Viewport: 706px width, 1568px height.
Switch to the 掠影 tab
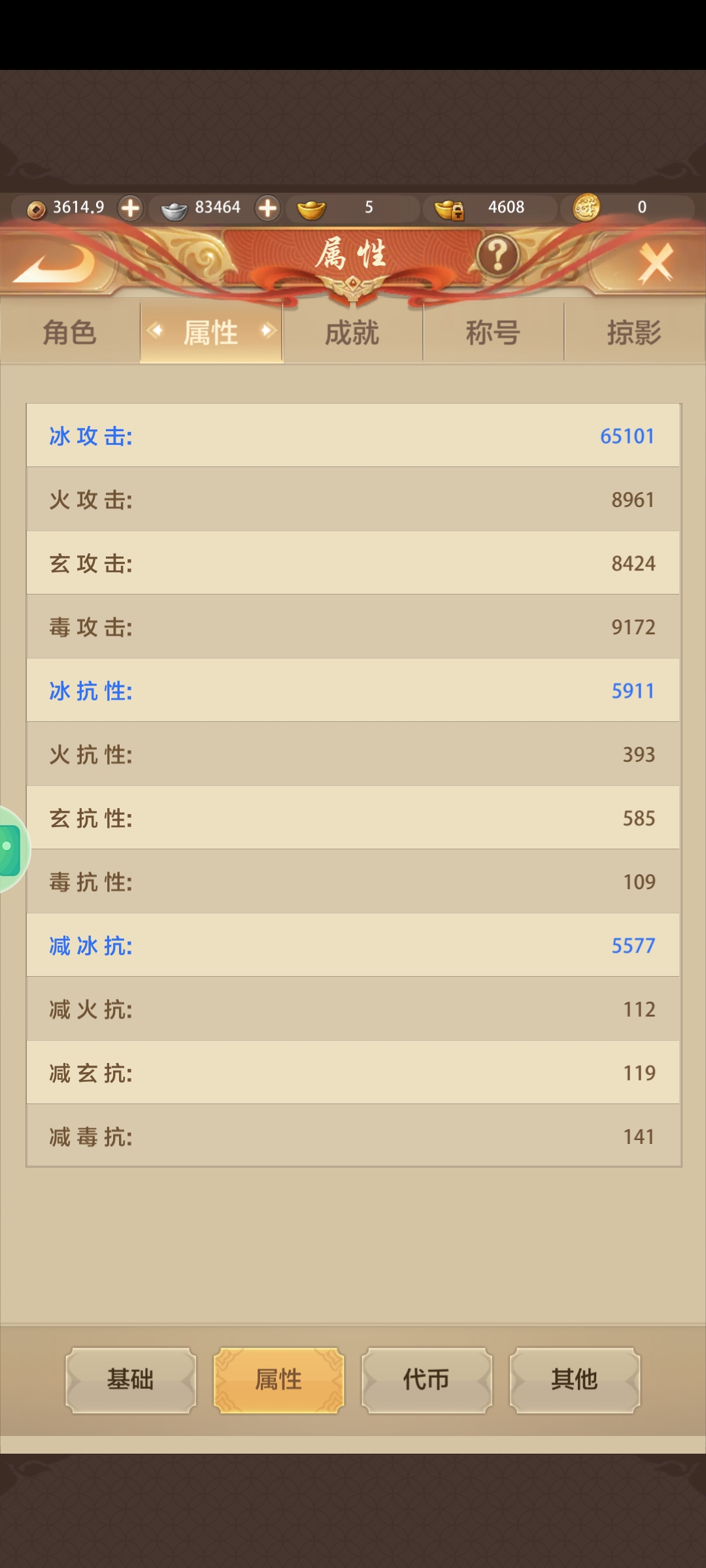pyautogui.click(x=634, y=333)
